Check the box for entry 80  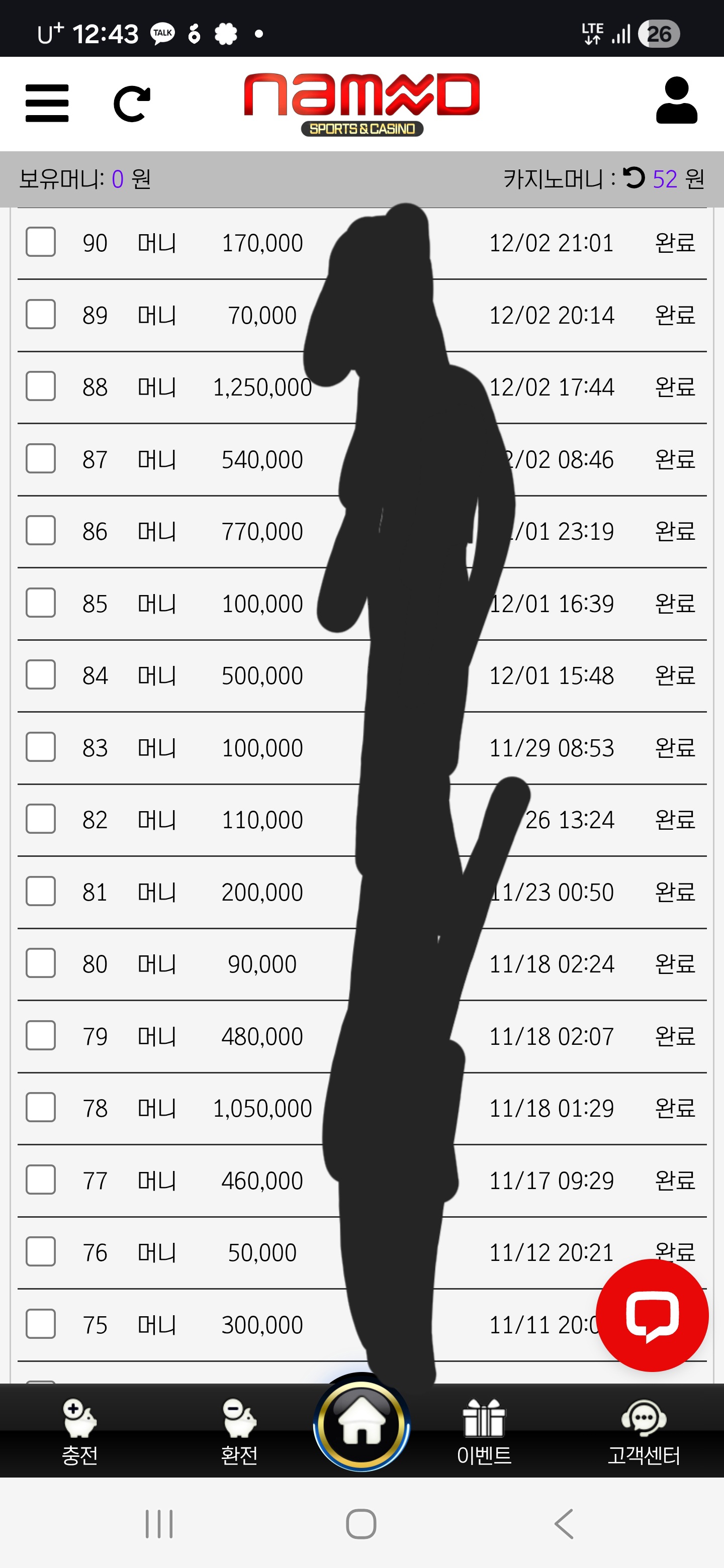pyautogui.click(x=41, y=963)
